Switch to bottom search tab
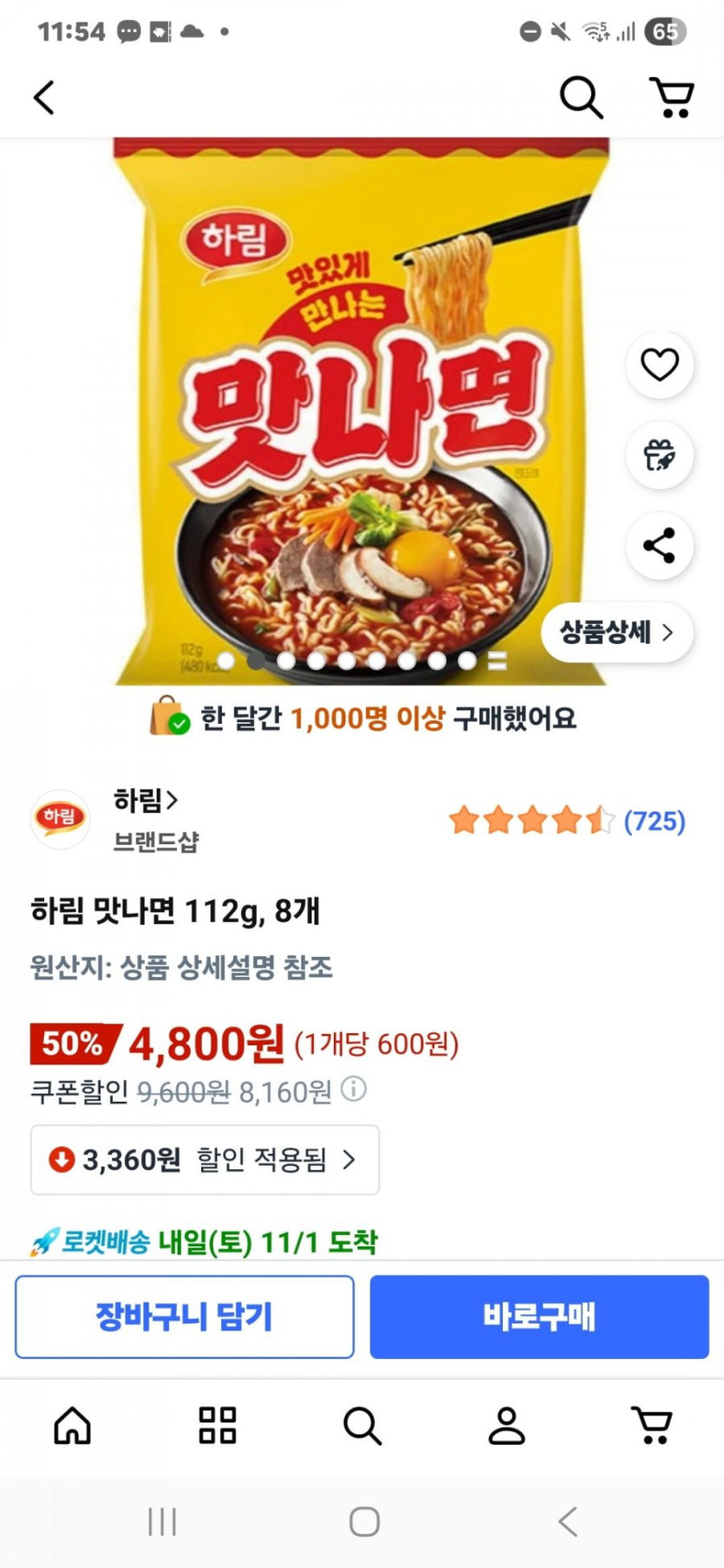Image resolution: width=724 pixels, height=1568 pixels. pos(362,1425)
